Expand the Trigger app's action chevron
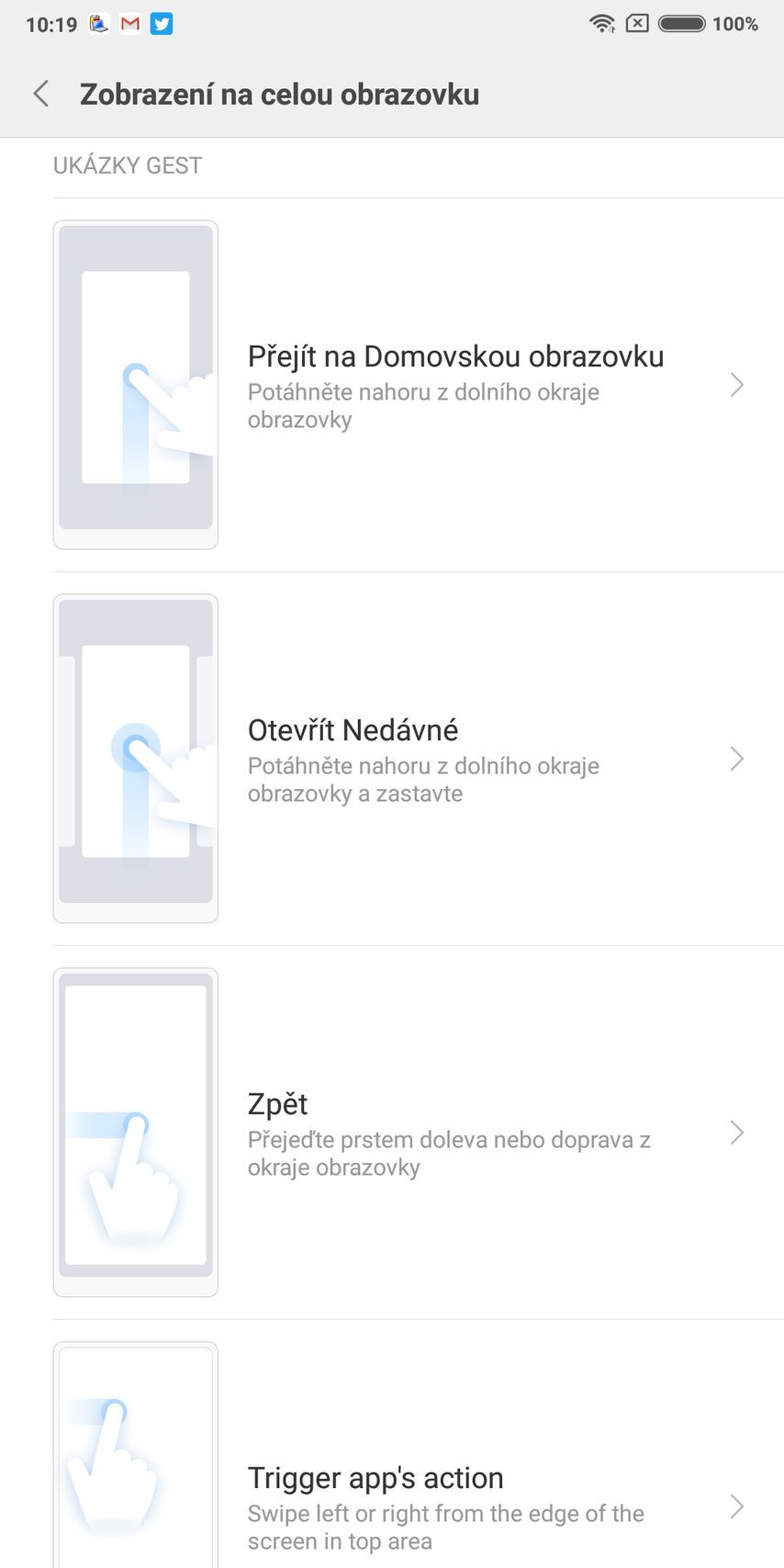 (737, 1507)
